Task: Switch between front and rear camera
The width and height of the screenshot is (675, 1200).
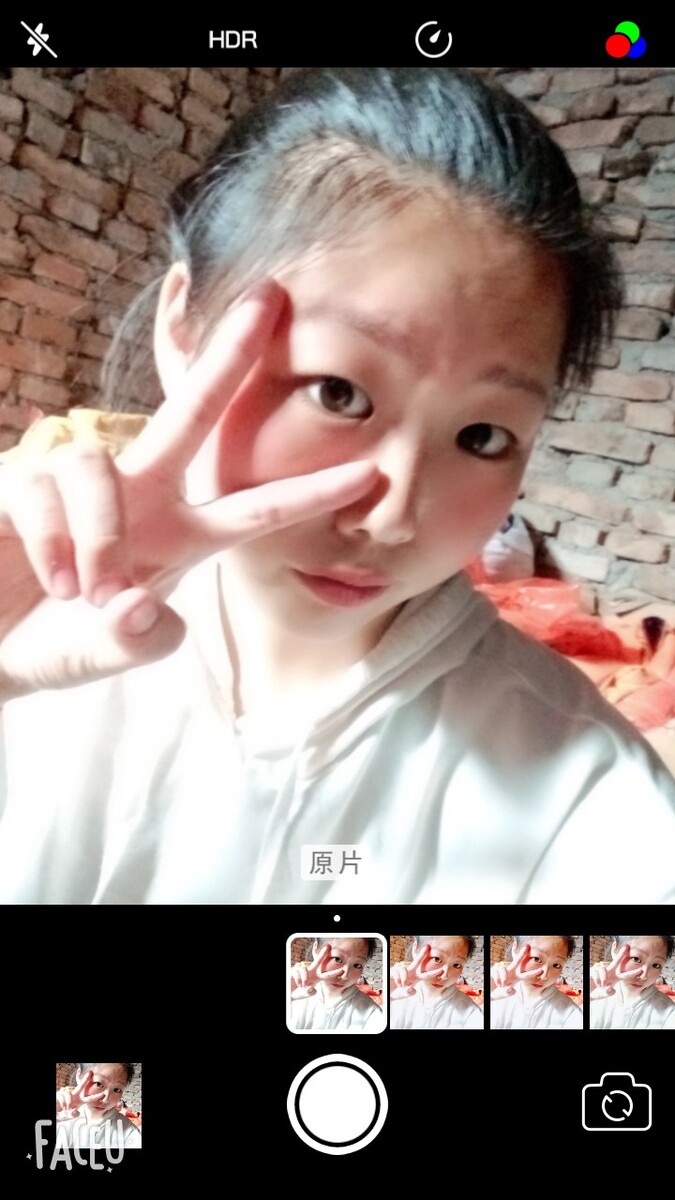Action: point(616,1104)
